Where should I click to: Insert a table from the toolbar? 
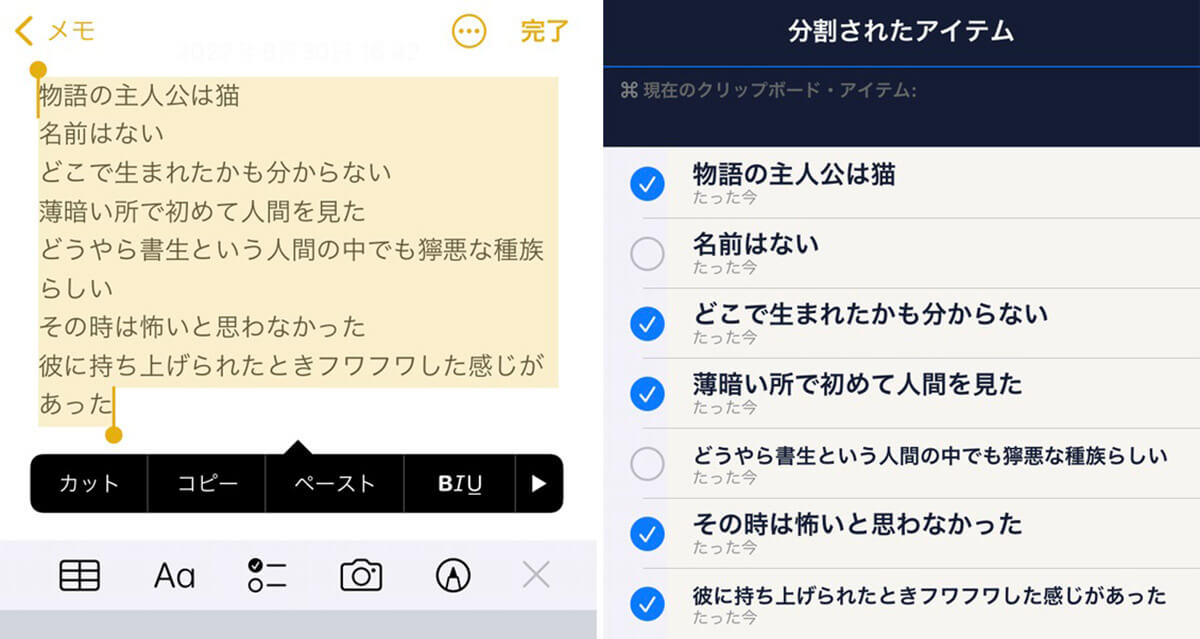80,575
